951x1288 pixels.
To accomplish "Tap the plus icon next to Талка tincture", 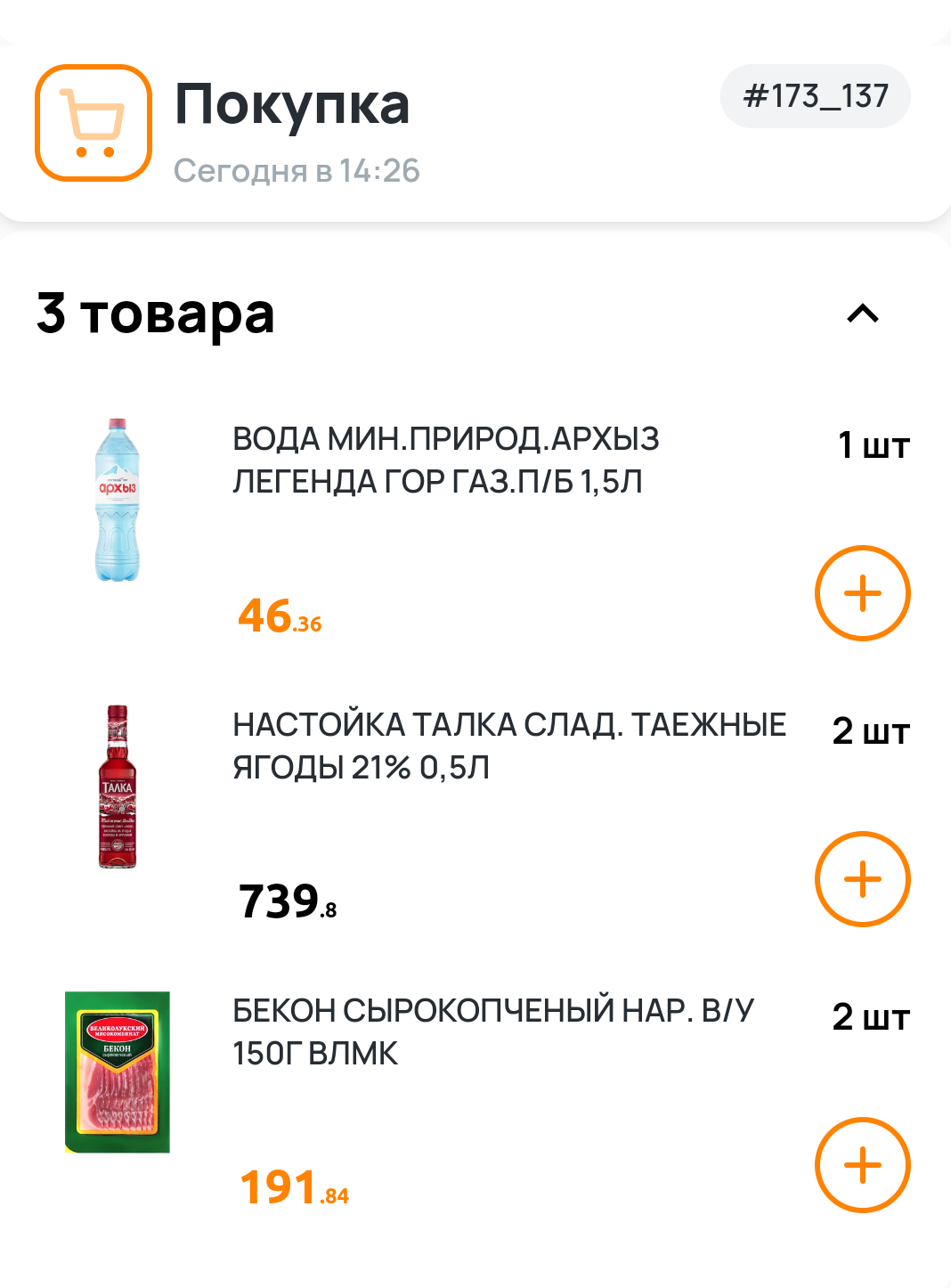I will tap(861, 879).
